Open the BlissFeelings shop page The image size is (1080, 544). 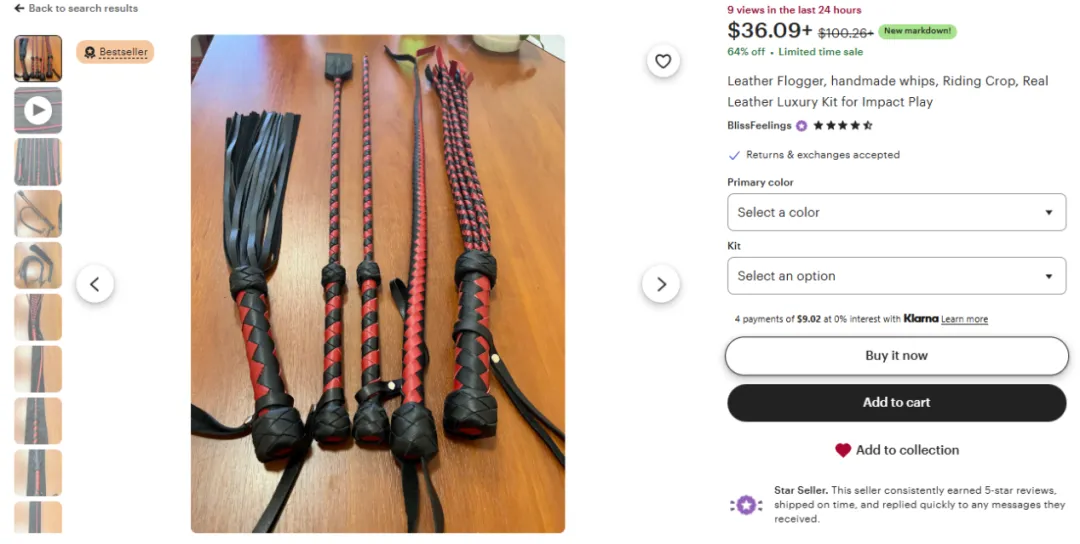click(x=759, y=126)
